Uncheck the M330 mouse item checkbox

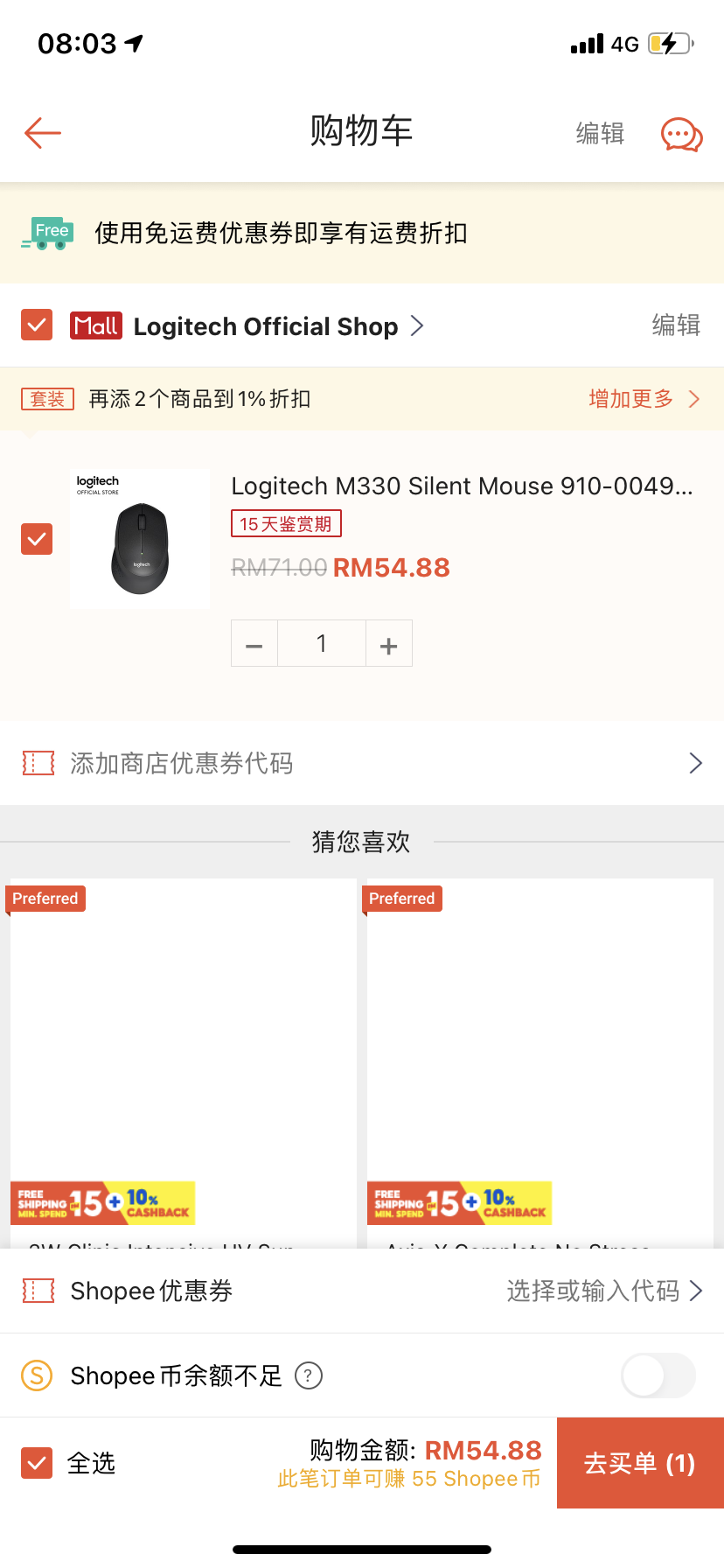(x=36, y=539)
